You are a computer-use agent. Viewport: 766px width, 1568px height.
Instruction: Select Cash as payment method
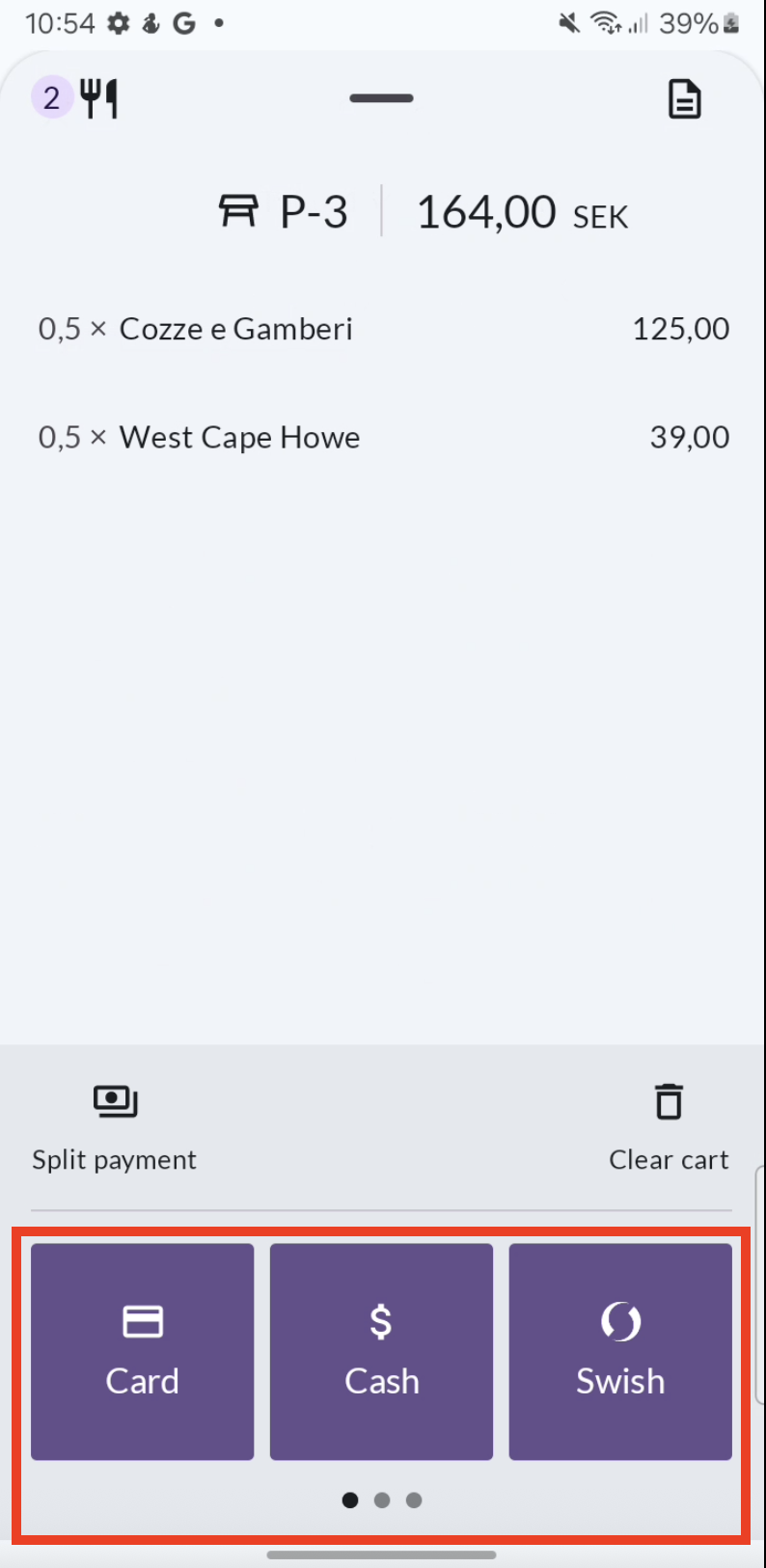point(381,1351)
